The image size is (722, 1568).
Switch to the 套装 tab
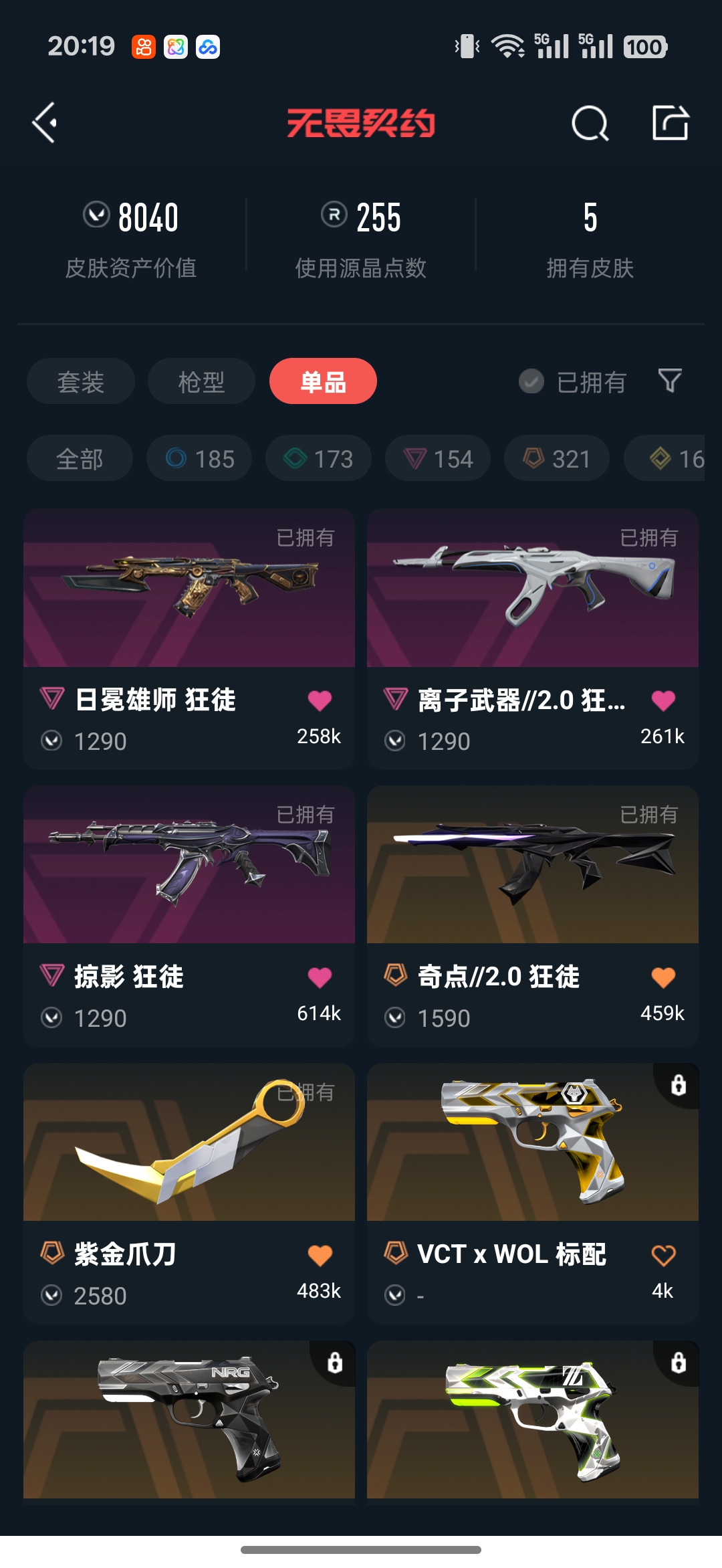tap(81, 381)
